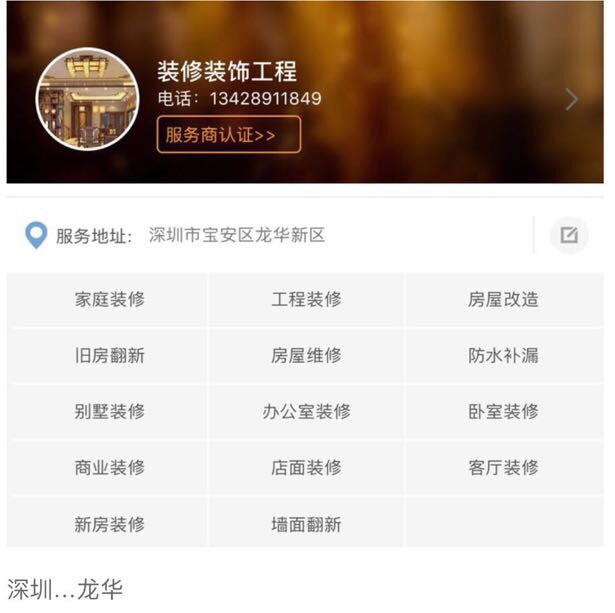
Task: Select 墙面翻新 service
Action: (306, 524)
